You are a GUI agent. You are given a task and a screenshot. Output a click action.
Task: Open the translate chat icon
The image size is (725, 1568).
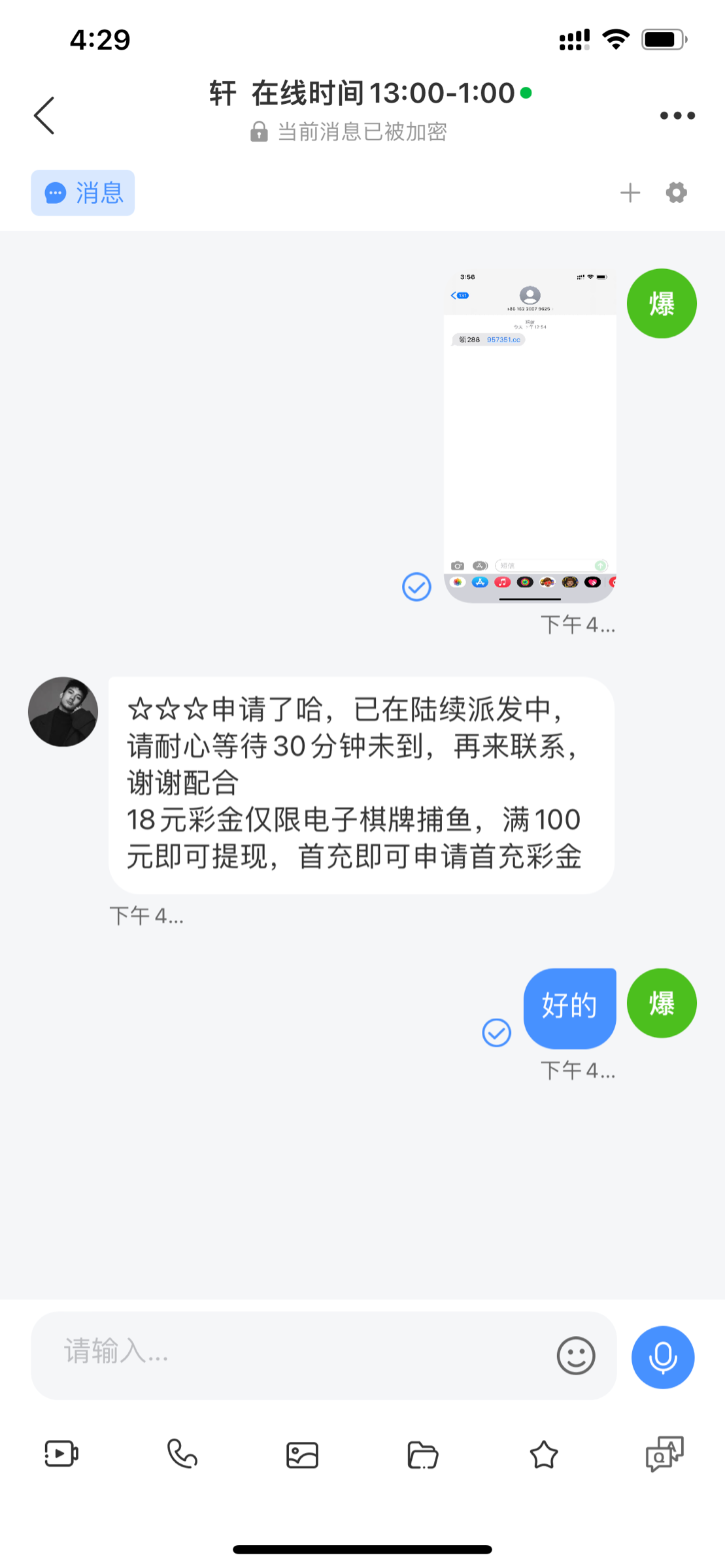[x=664, y=1454]
